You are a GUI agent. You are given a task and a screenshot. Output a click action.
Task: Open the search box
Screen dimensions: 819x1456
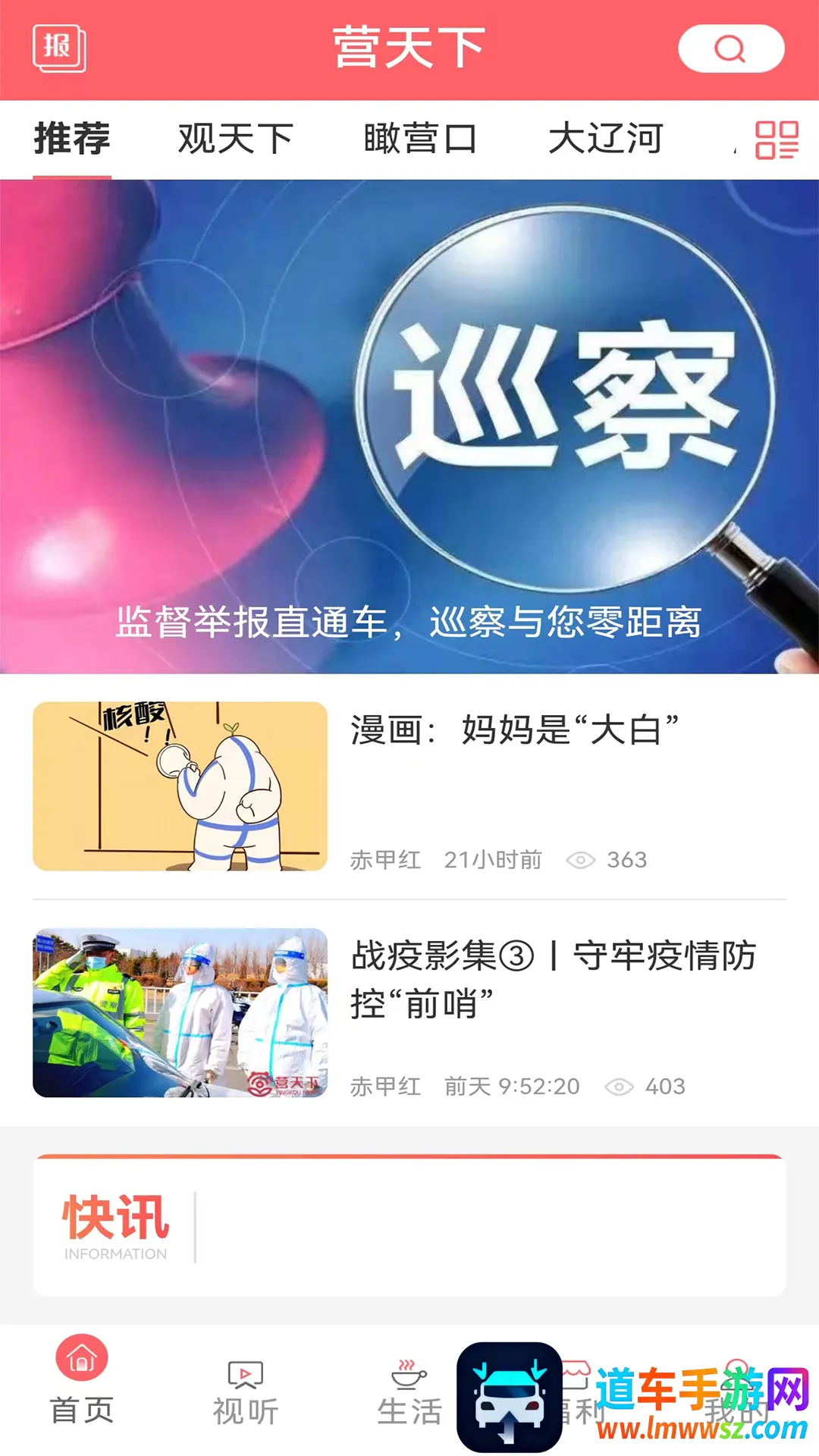pyautogui.click(x=730, y=49)
